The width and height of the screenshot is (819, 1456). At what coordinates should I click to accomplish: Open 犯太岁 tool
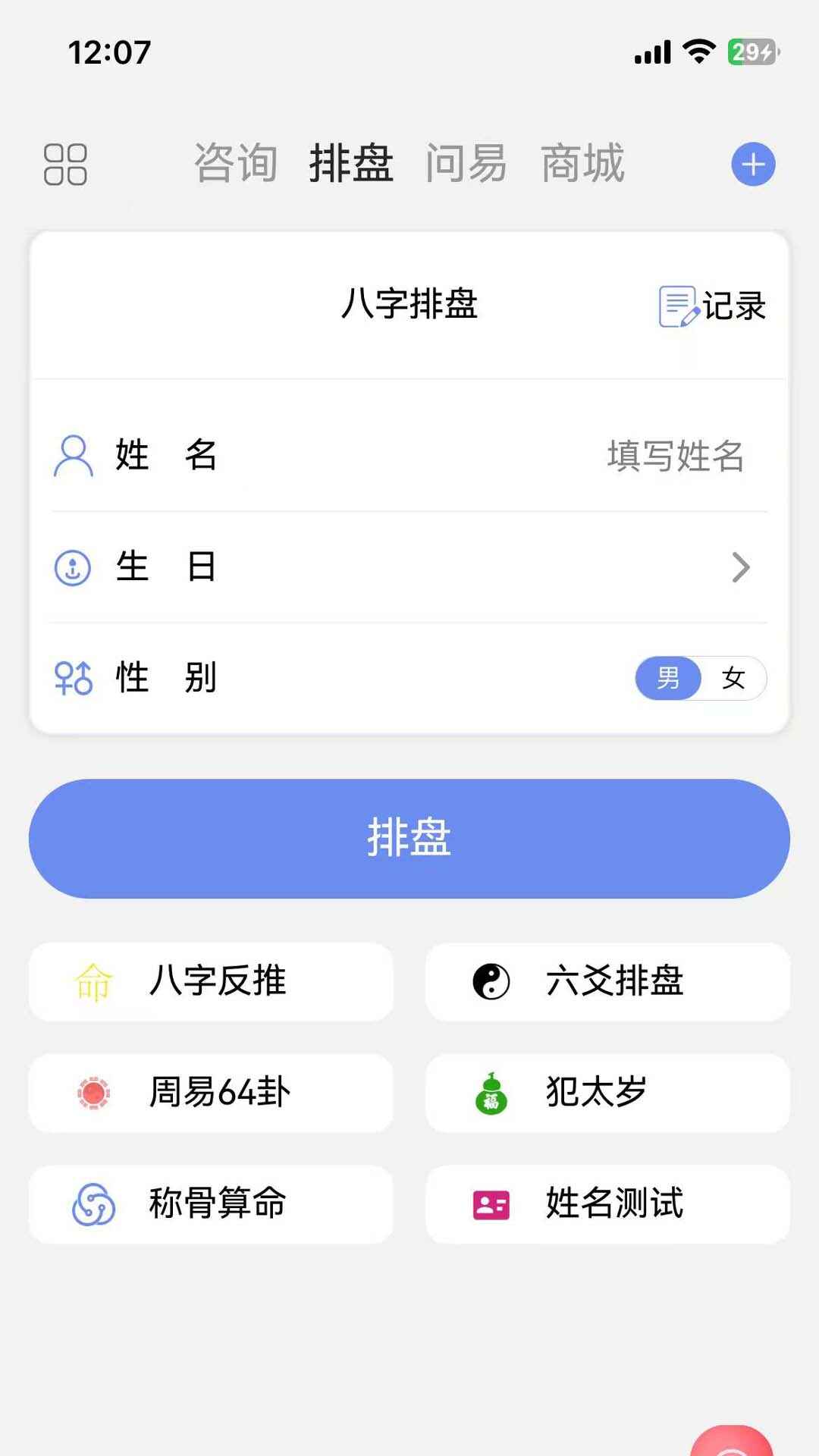click(x=607, y=1093)
